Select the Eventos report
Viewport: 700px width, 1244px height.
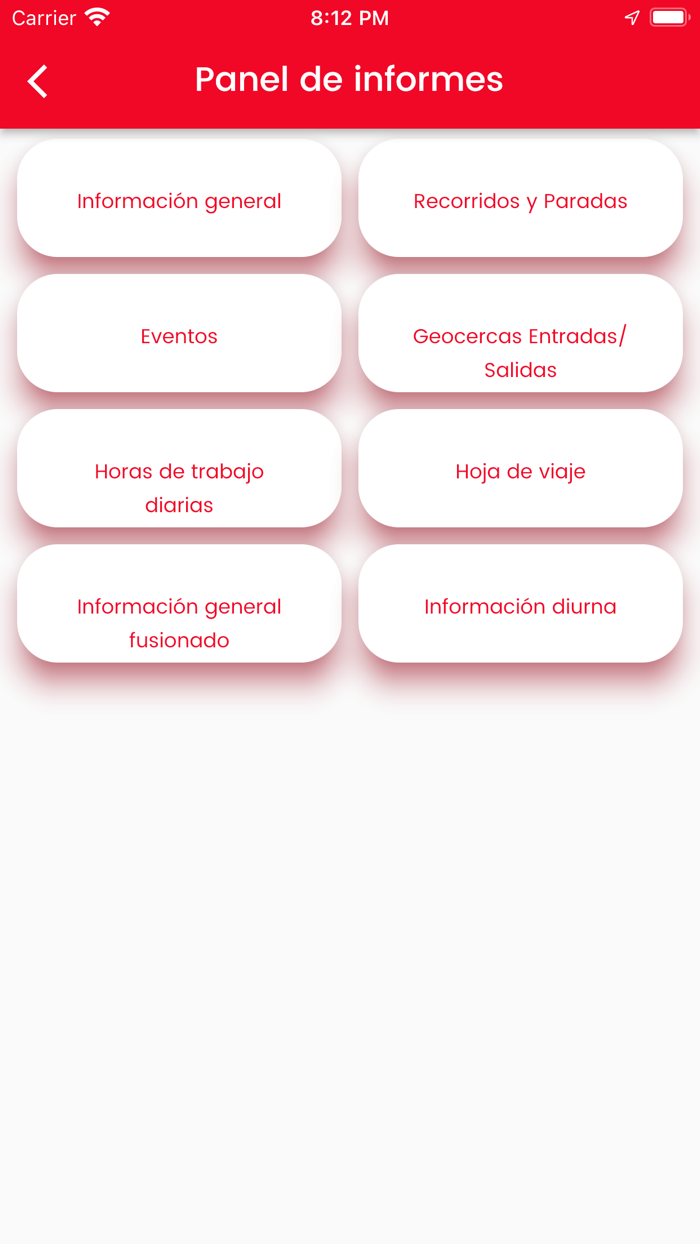pos(179,333)
